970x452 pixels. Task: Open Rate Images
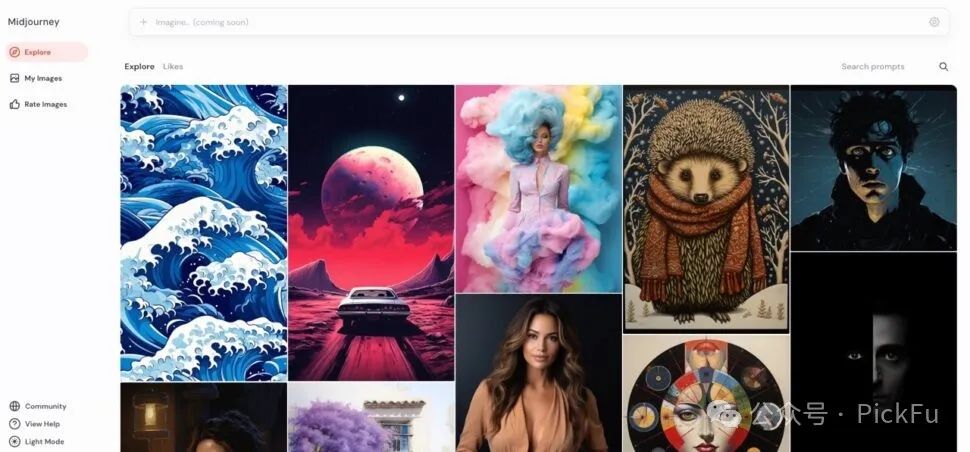coord(45,104)
